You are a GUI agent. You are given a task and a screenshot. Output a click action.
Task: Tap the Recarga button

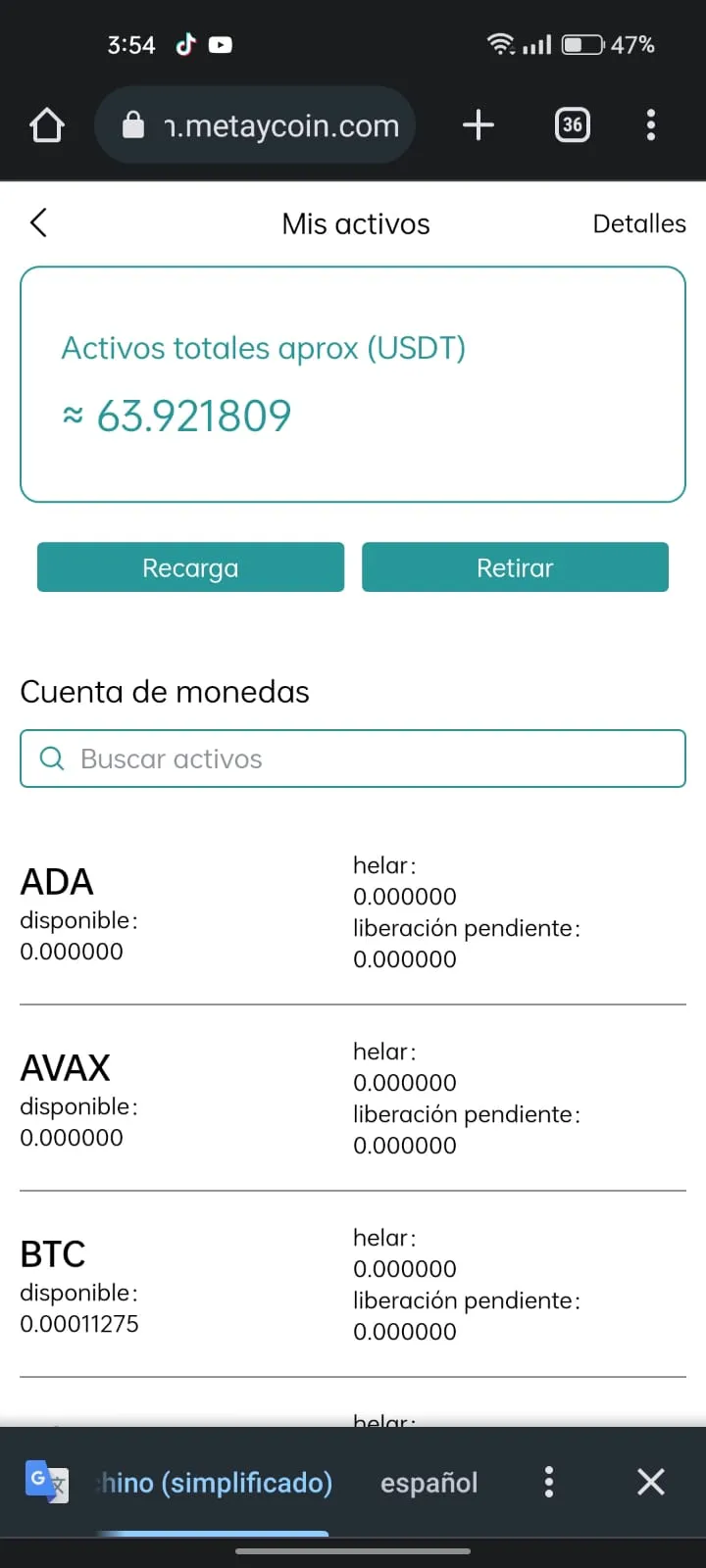[x=190, y=567]
